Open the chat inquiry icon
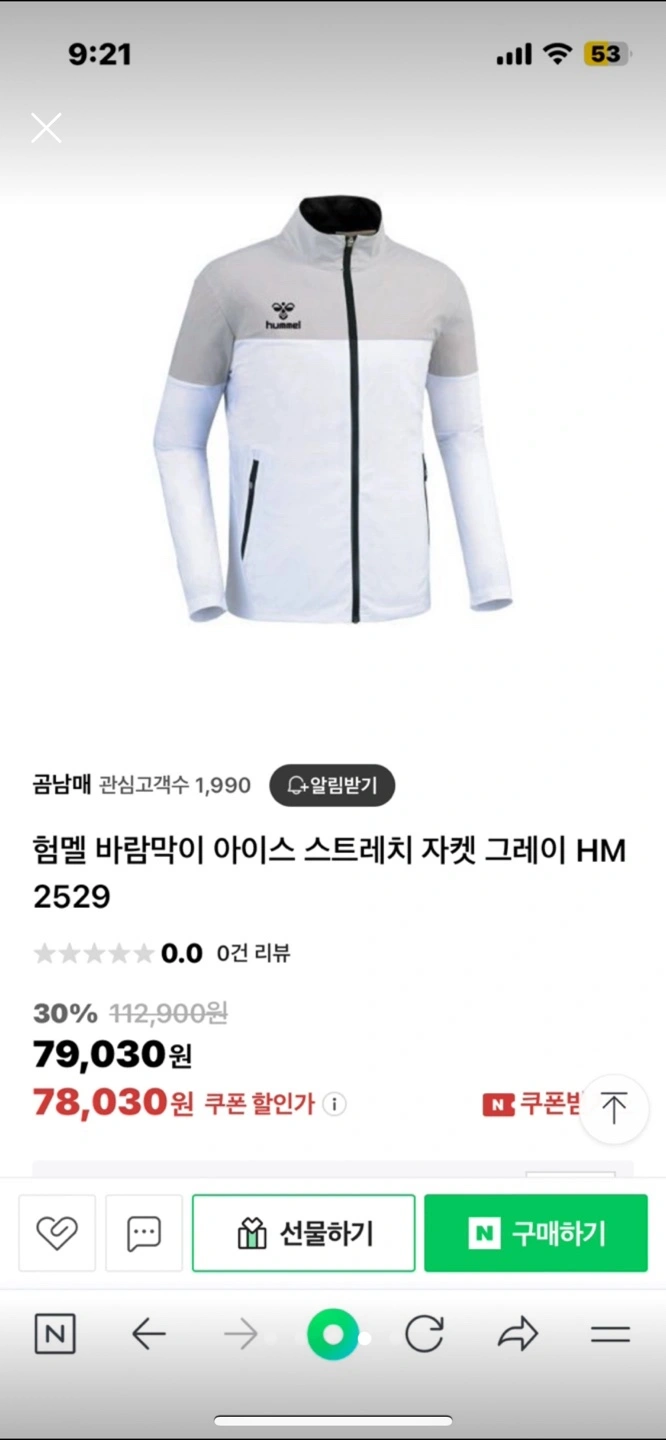The height and width of the screenshot is (1440, 666). point(144,1233)
